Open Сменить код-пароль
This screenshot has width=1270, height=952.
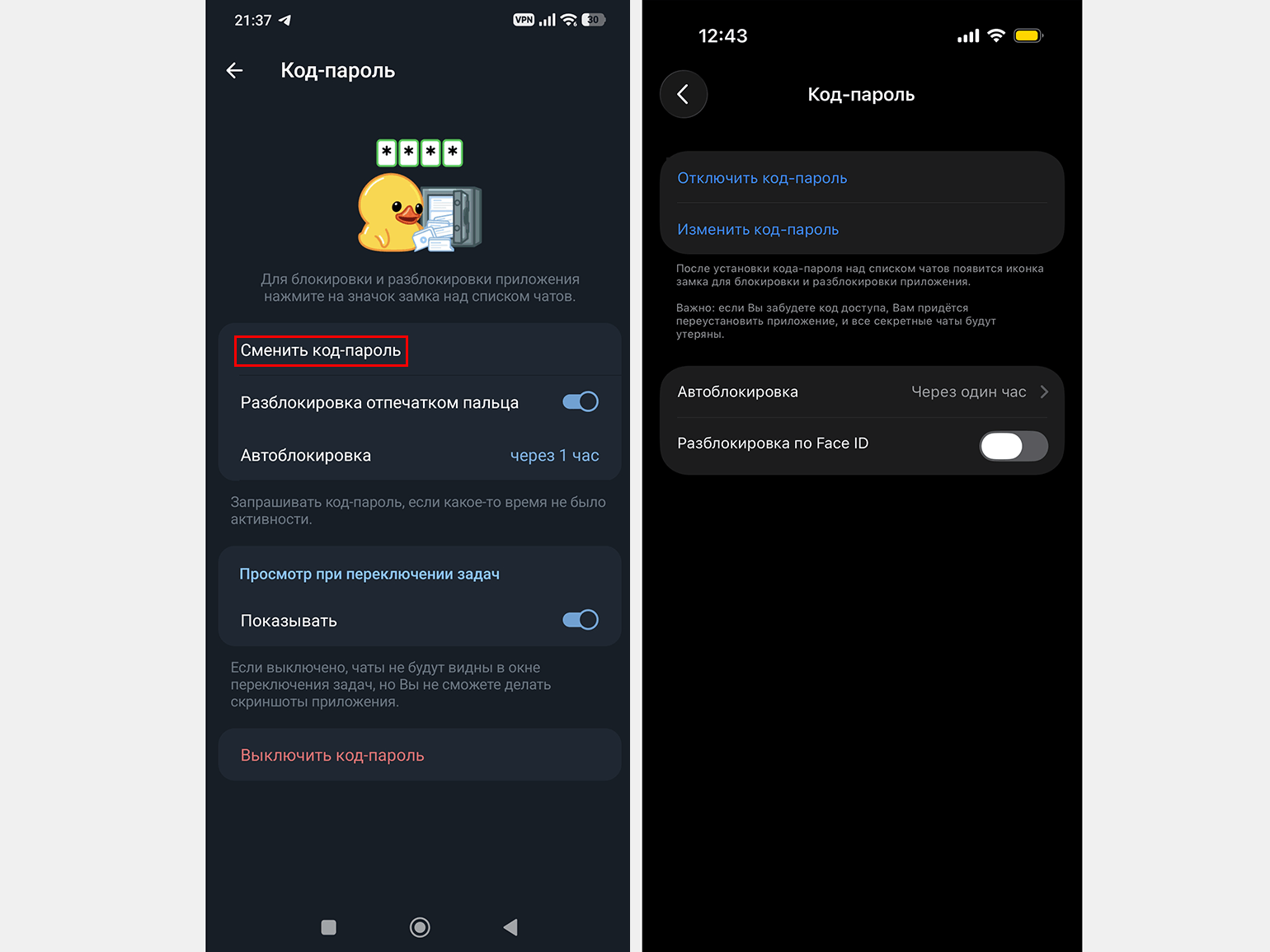pyautogui.click(x=321, y=350)
